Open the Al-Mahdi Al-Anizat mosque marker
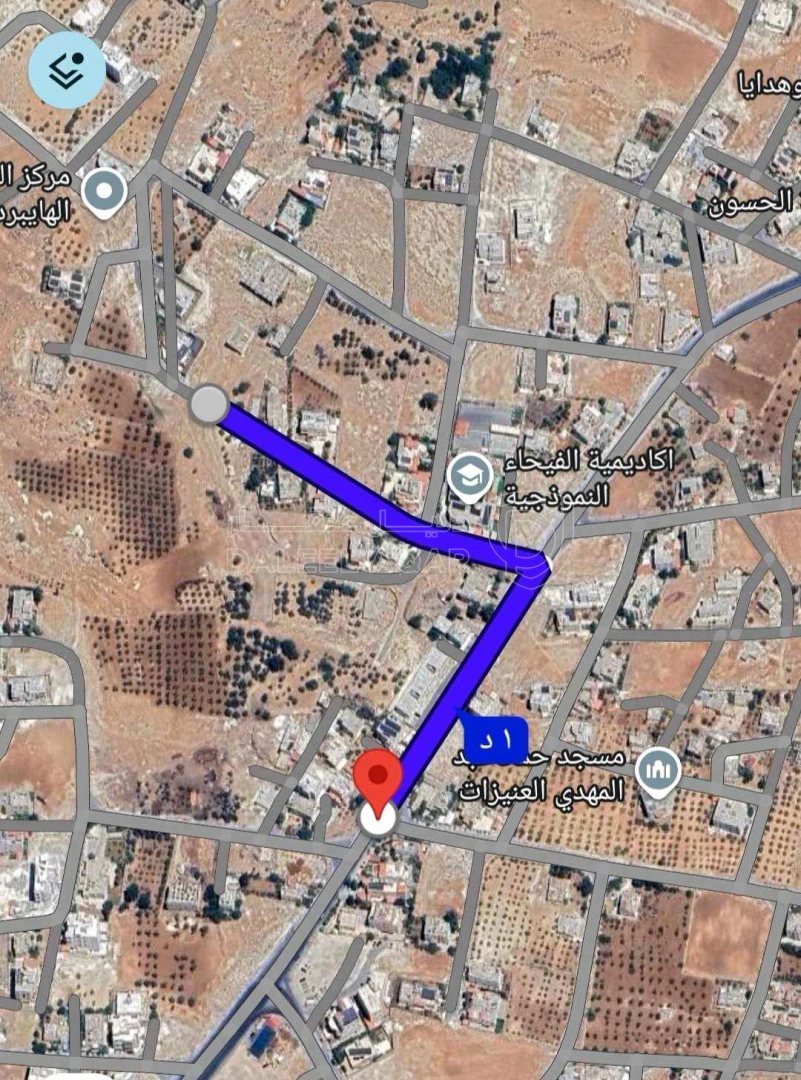 659,772
